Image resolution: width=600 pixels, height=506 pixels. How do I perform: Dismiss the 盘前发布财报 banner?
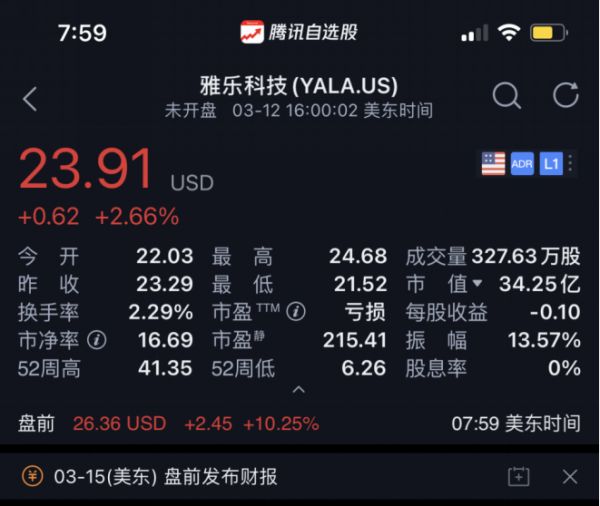tap(569, 477)
